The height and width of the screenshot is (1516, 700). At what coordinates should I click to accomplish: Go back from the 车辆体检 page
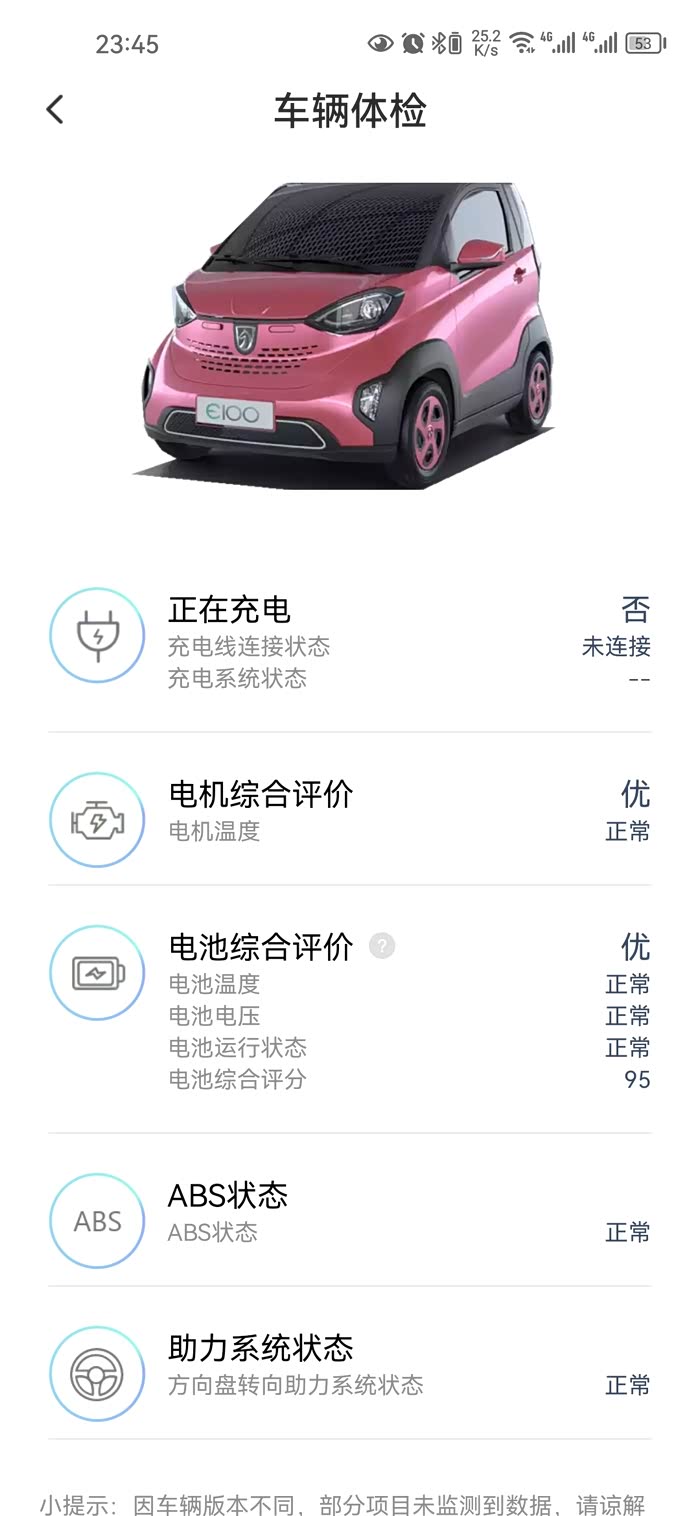point(55,109)
